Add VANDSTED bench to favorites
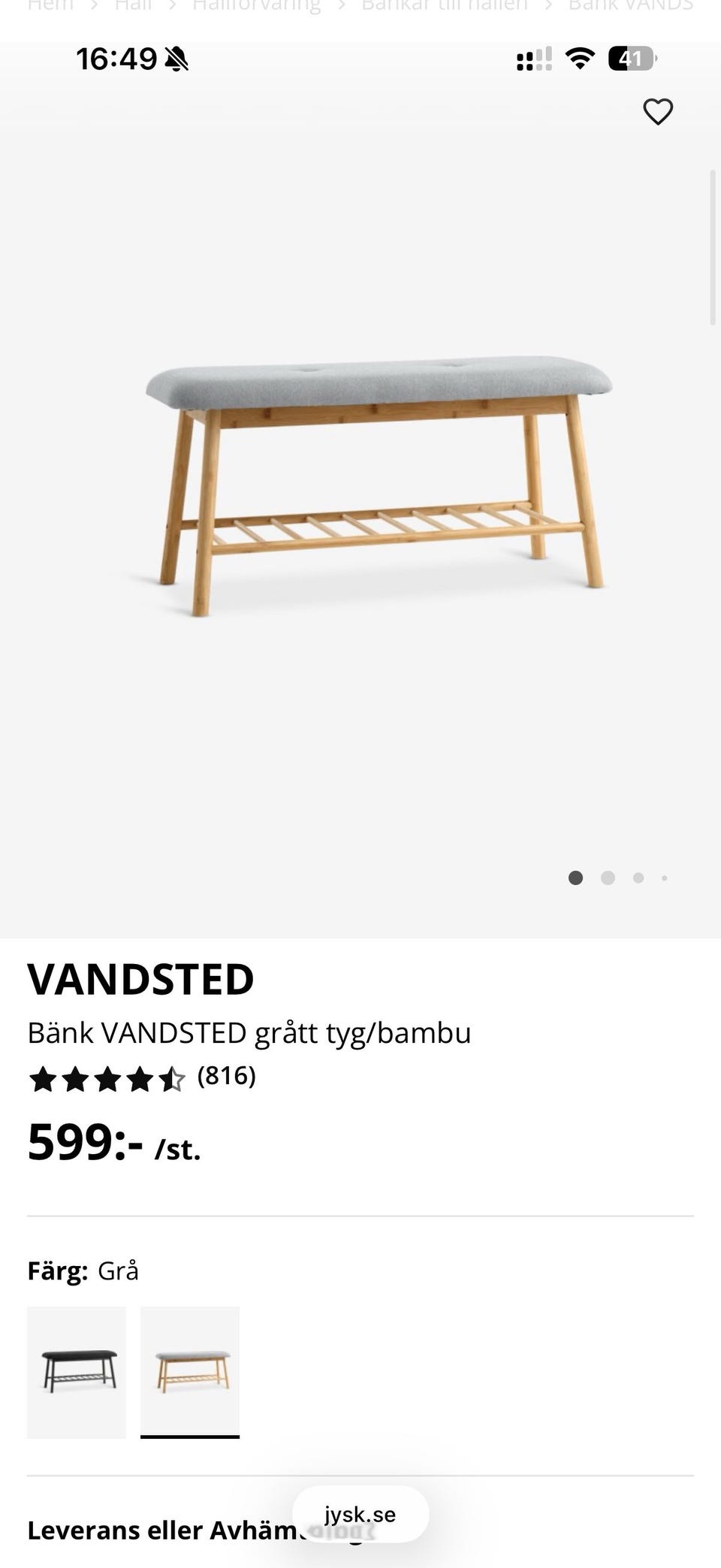 (658, 112)
